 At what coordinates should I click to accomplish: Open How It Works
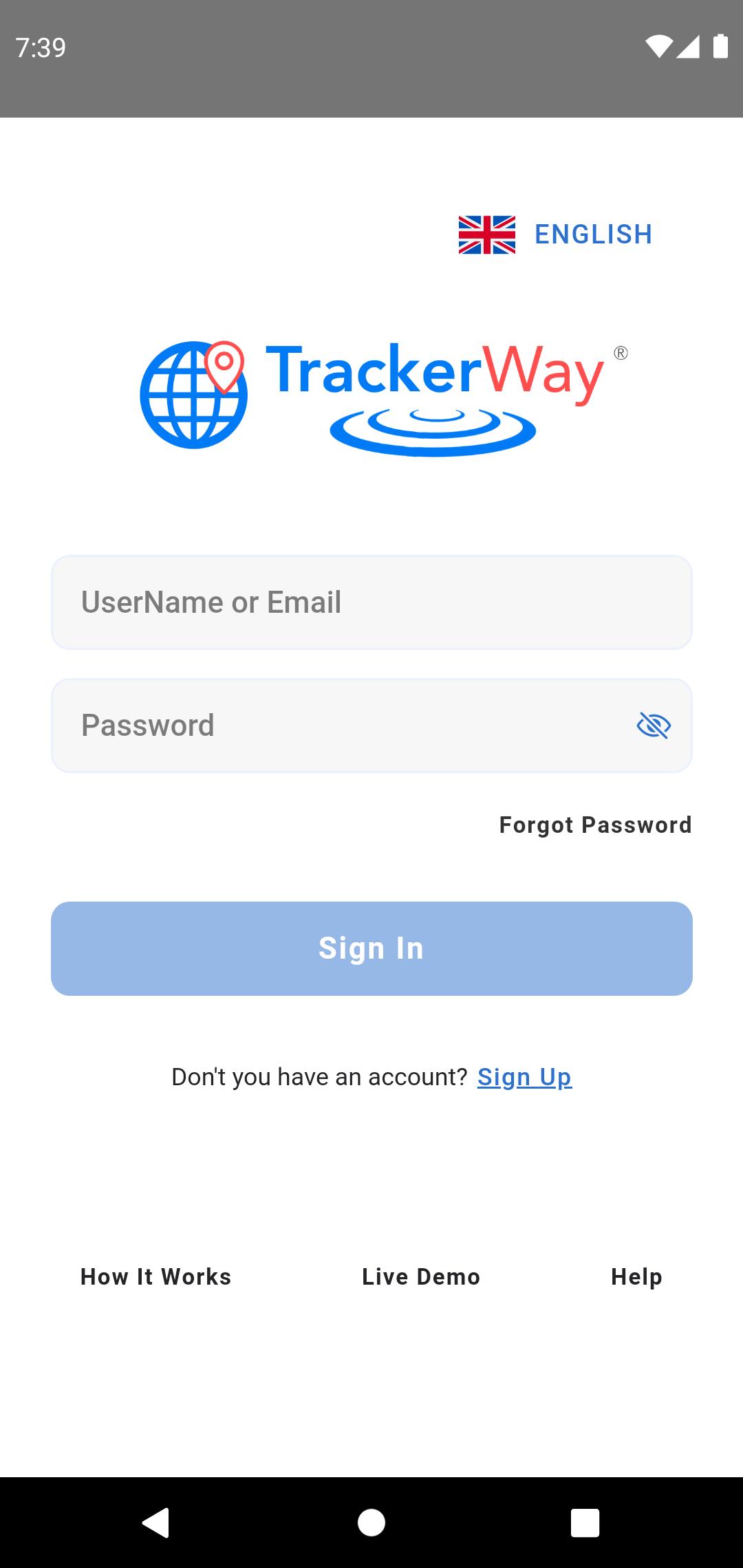pos(156,1276)
